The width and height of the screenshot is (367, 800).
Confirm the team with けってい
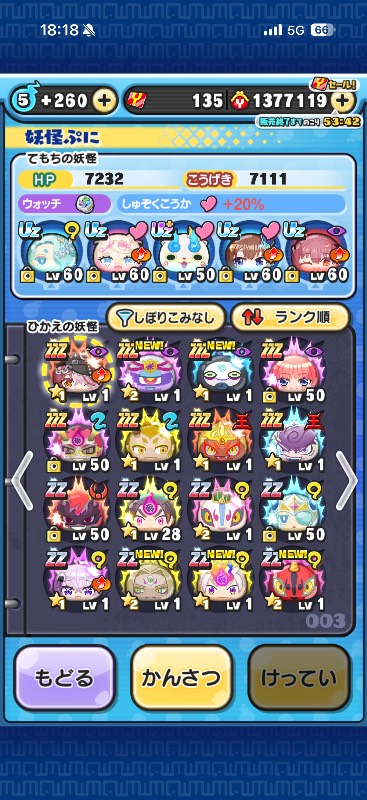[x=299, y=677]
